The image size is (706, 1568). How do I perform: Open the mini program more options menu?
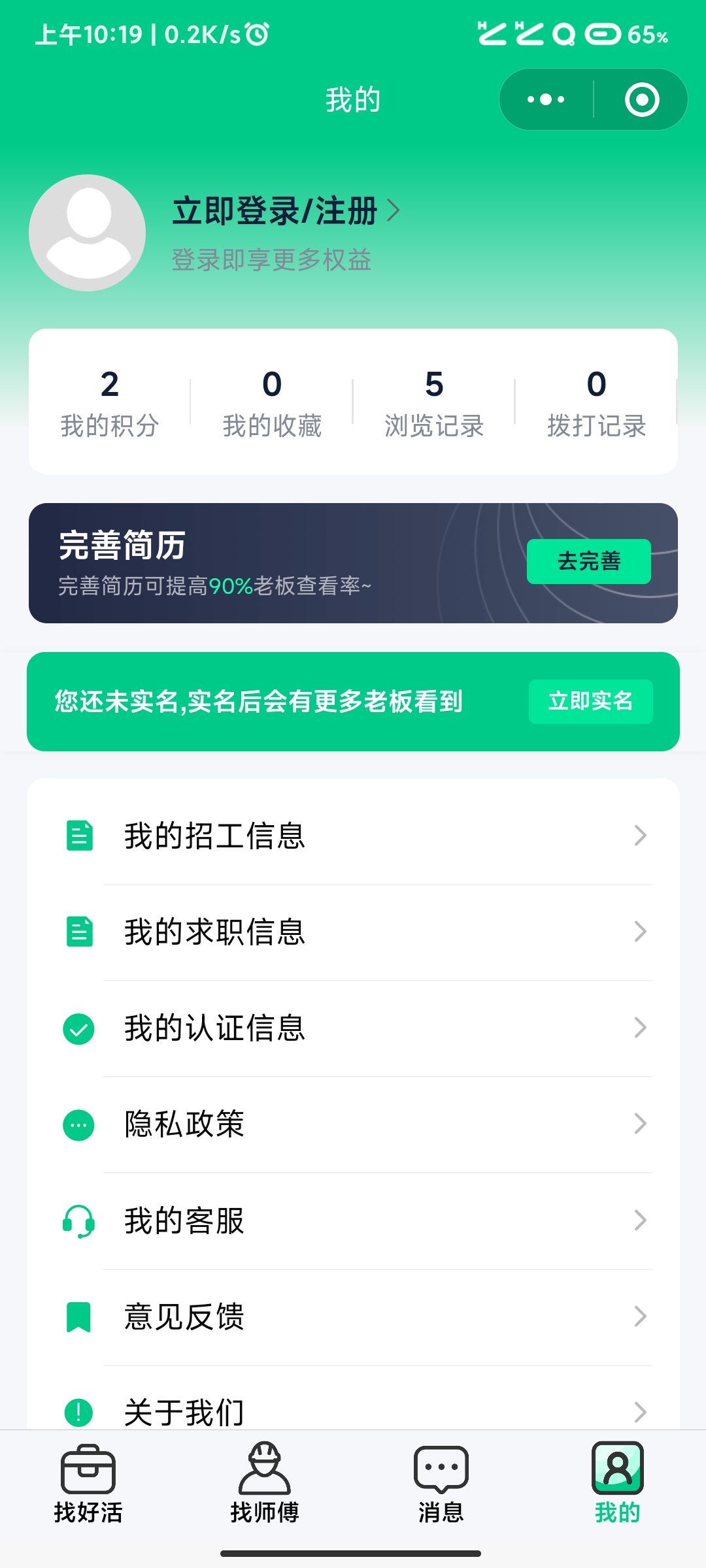point(546,100)
